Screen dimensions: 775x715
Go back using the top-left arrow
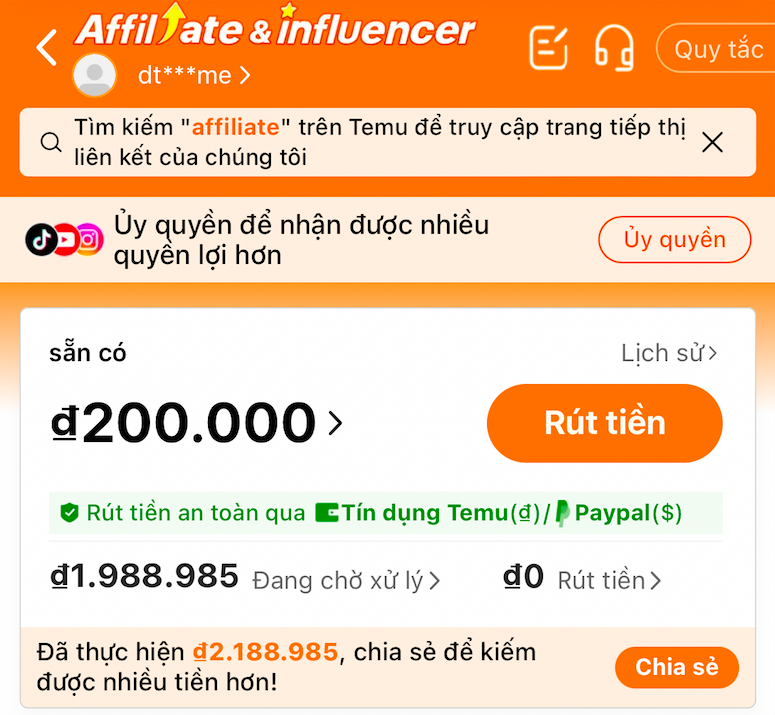47,48
